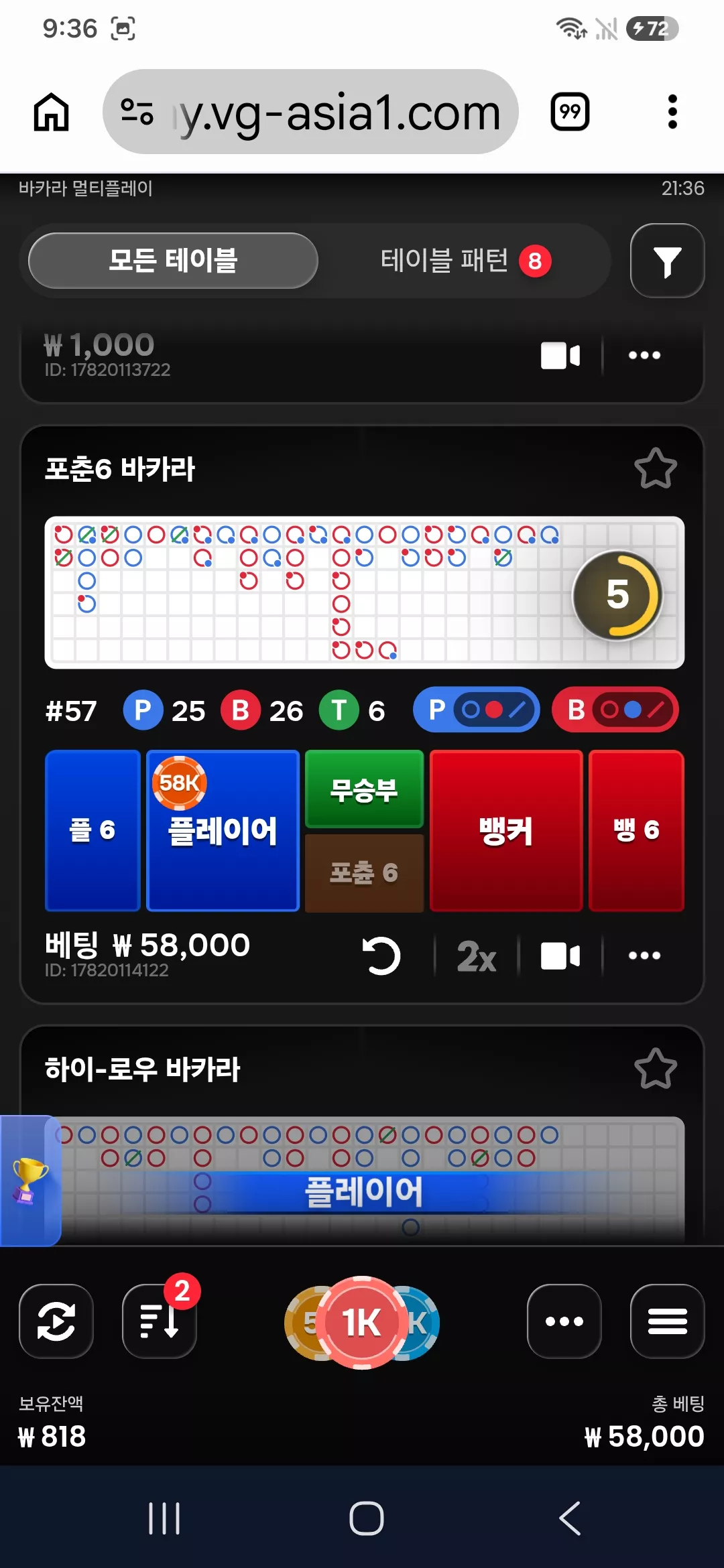This screenshot has height=1568, width=724.
Task: Bet on 뱅커 in 포춘6 바카라
Action: click(505, 831)
